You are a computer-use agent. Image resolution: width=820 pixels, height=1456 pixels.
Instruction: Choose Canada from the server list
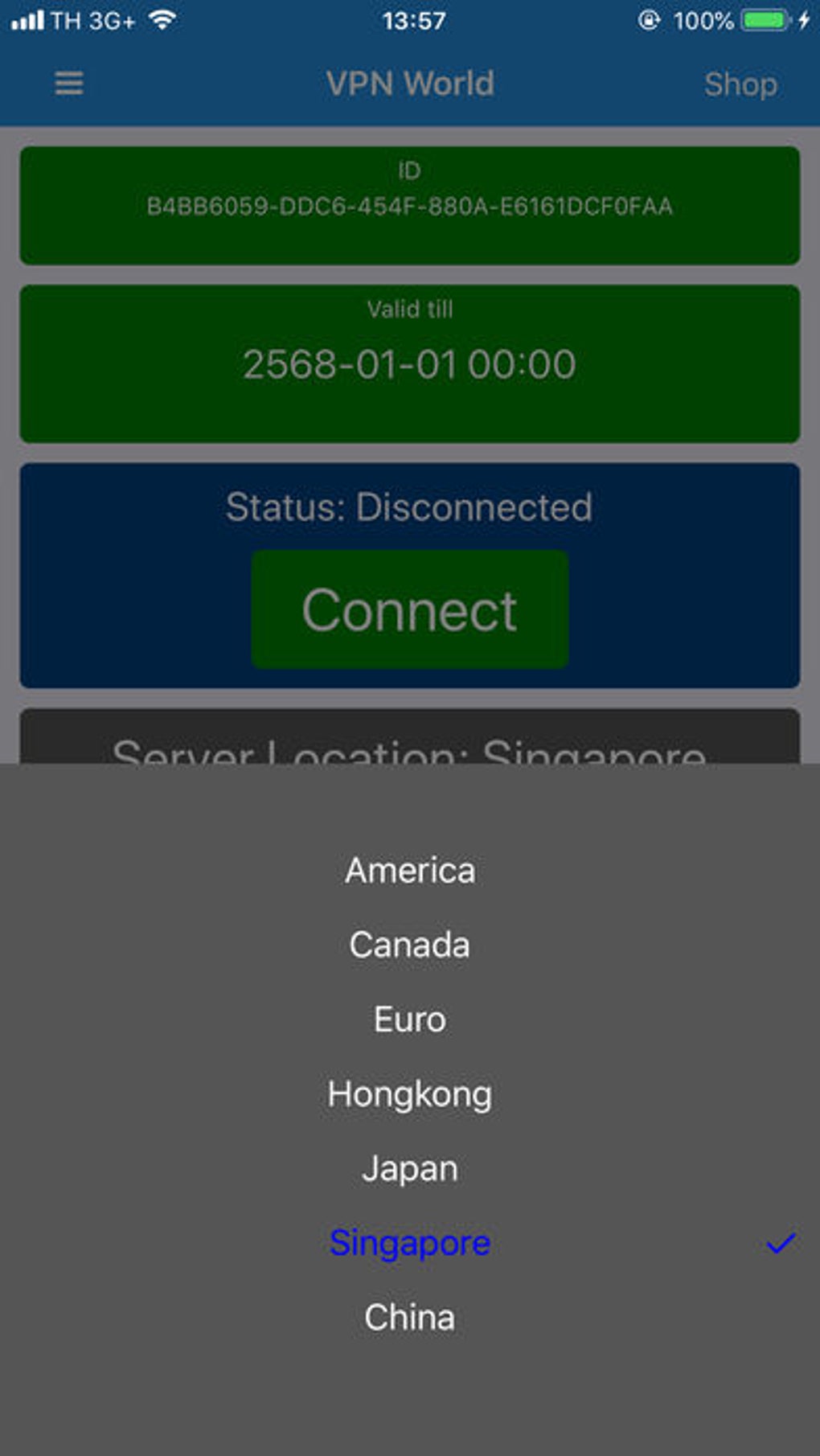409,945
